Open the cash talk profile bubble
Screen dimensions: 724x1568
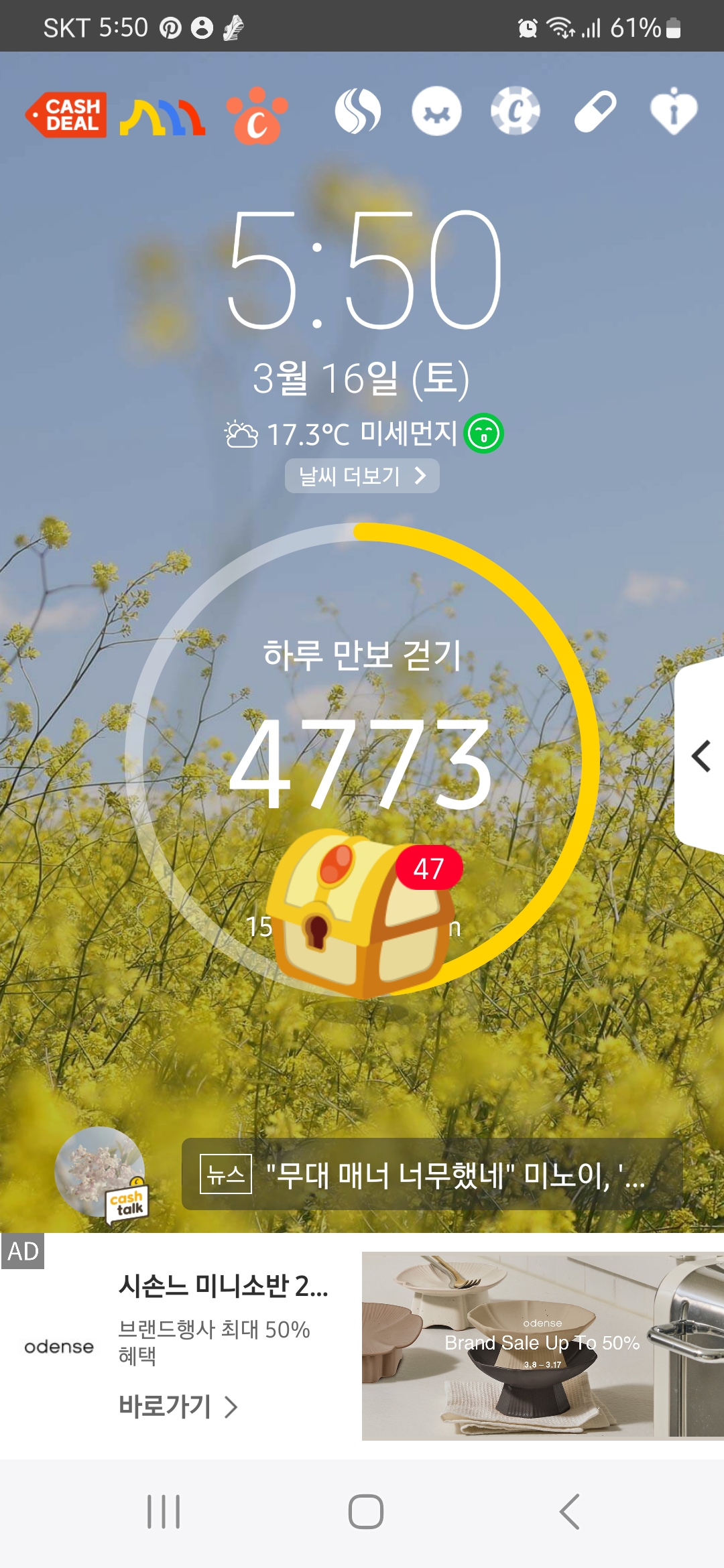[x=102, y=1174]
